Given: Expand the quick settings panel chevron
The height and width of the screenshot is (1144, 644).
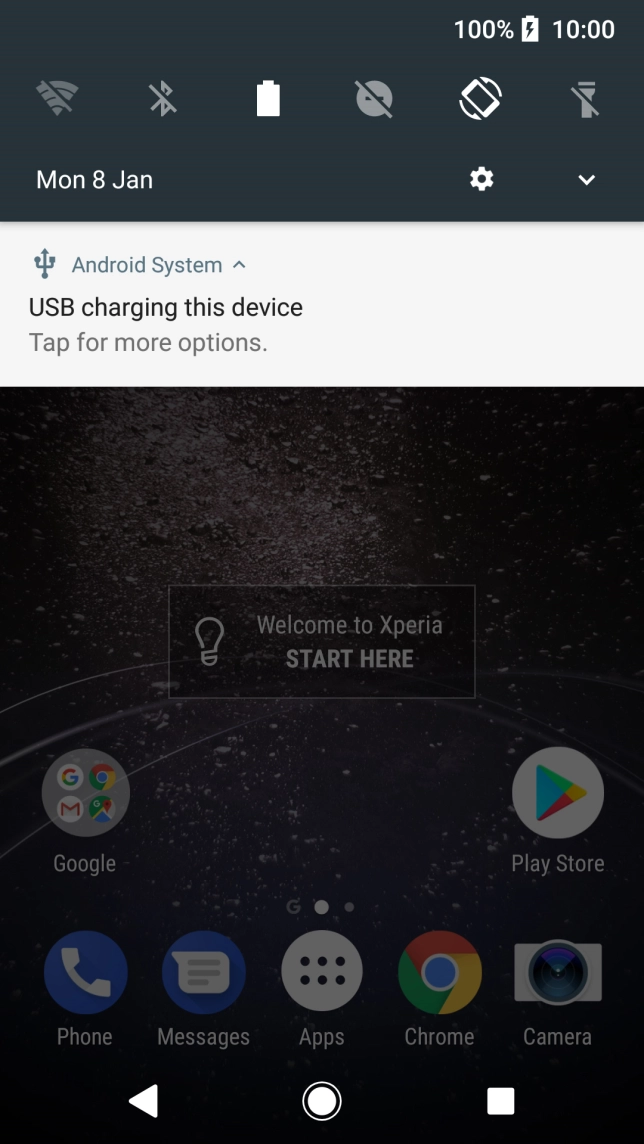Looking at the screenshot, I should pyautogui.click(x=587, y=180).
